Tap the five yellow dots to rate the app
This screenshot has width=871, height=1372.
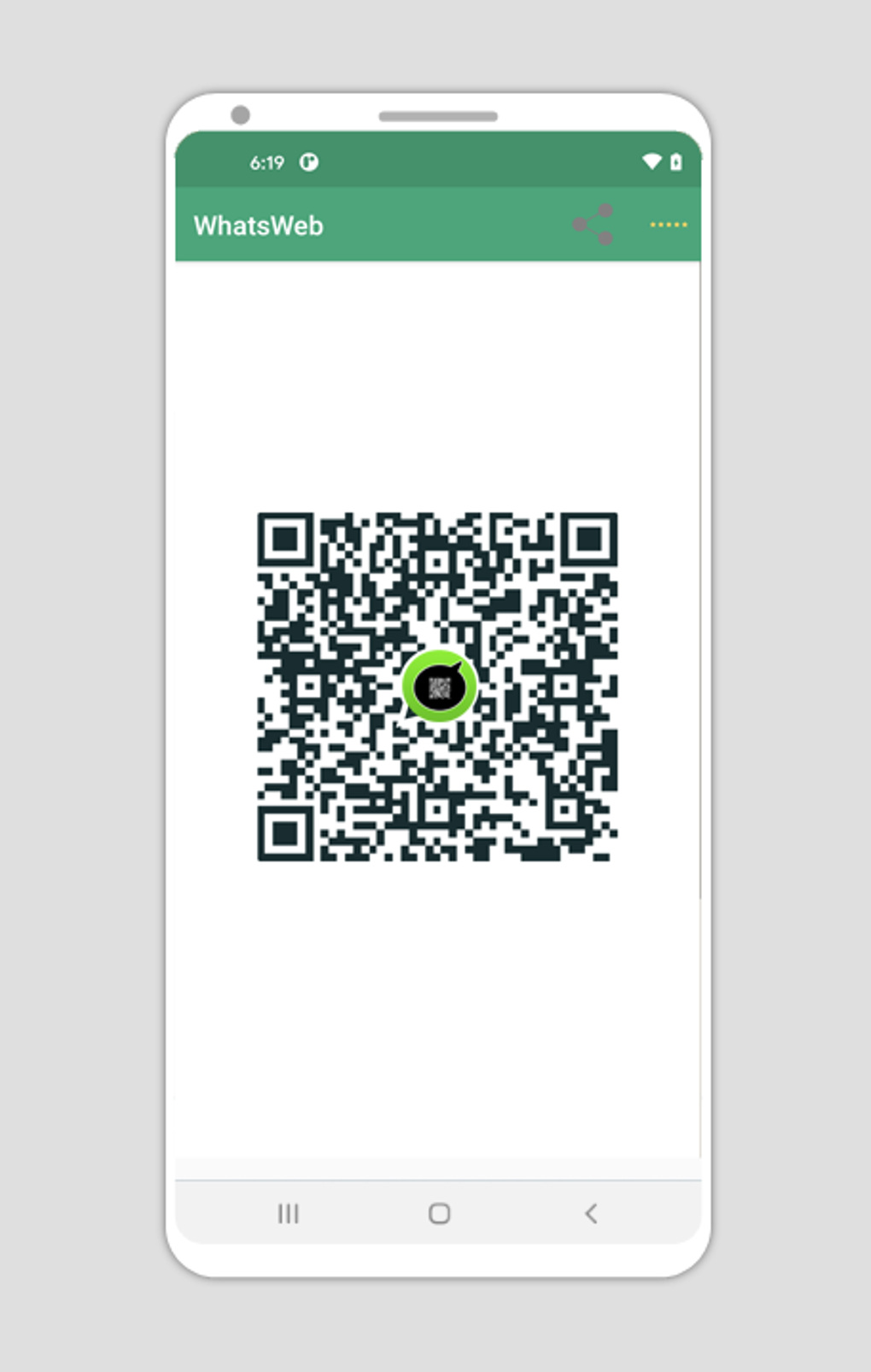[x=669, y=224]
